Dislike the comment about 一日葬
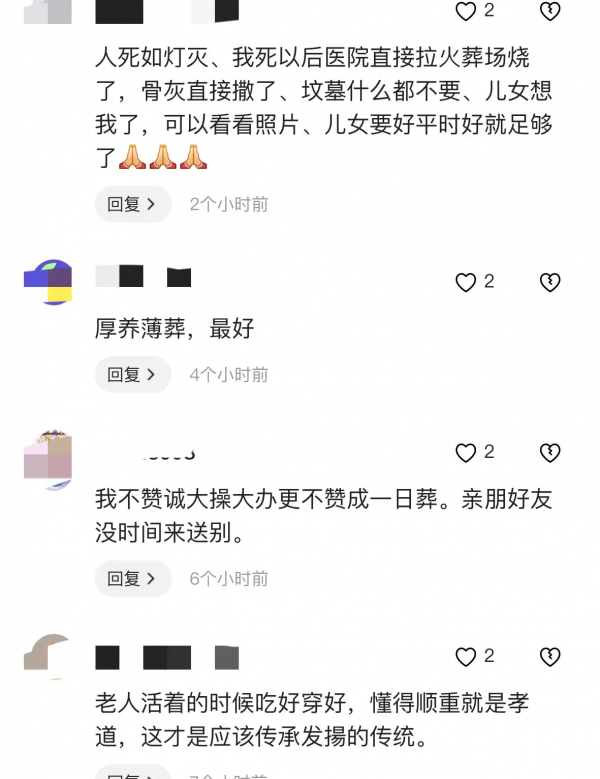This screenshot has height=779, width=600. pos(550,453)
